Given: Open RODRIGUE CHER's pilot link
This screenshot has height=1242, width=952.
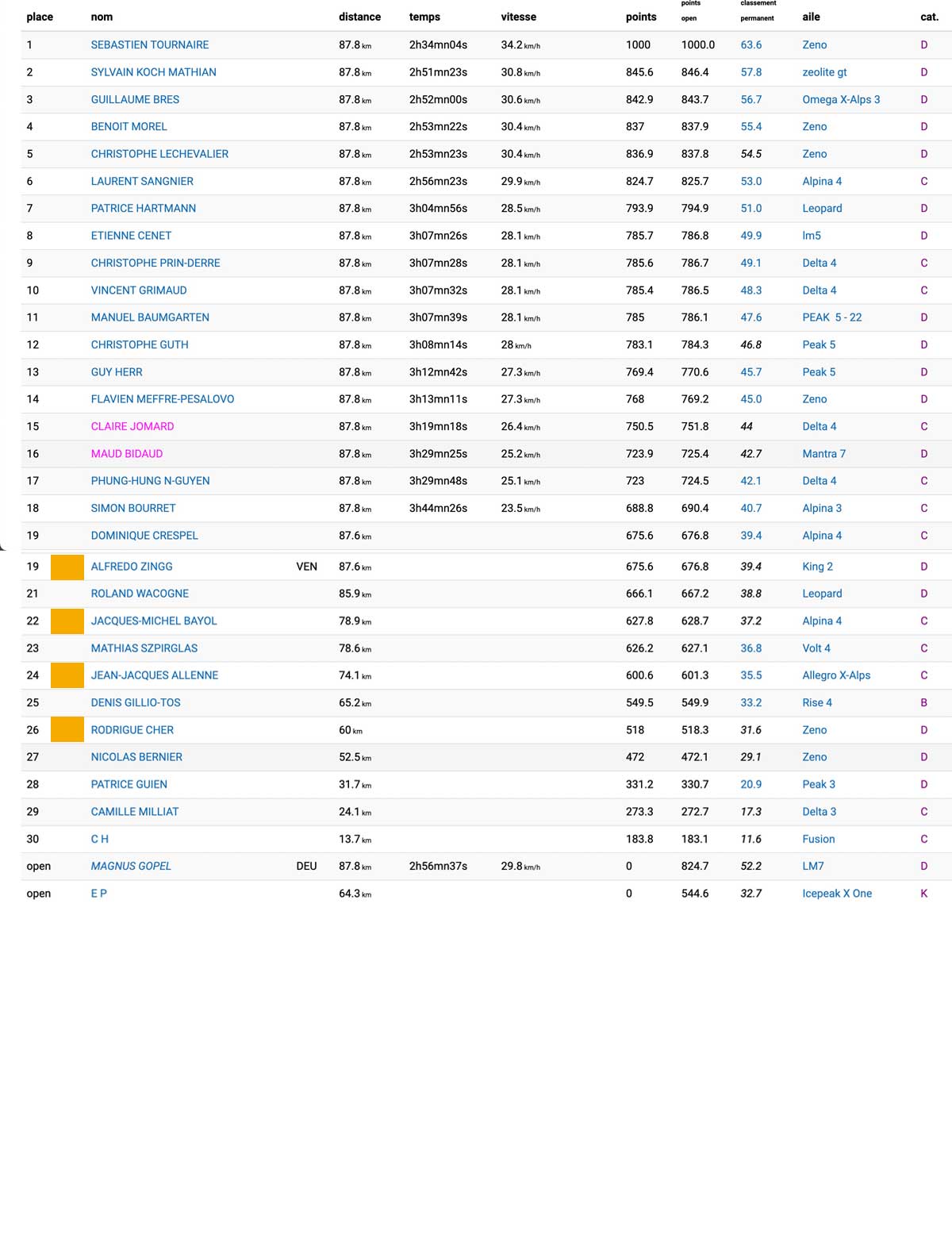Looking at the screenshot, I should (132, 730).
